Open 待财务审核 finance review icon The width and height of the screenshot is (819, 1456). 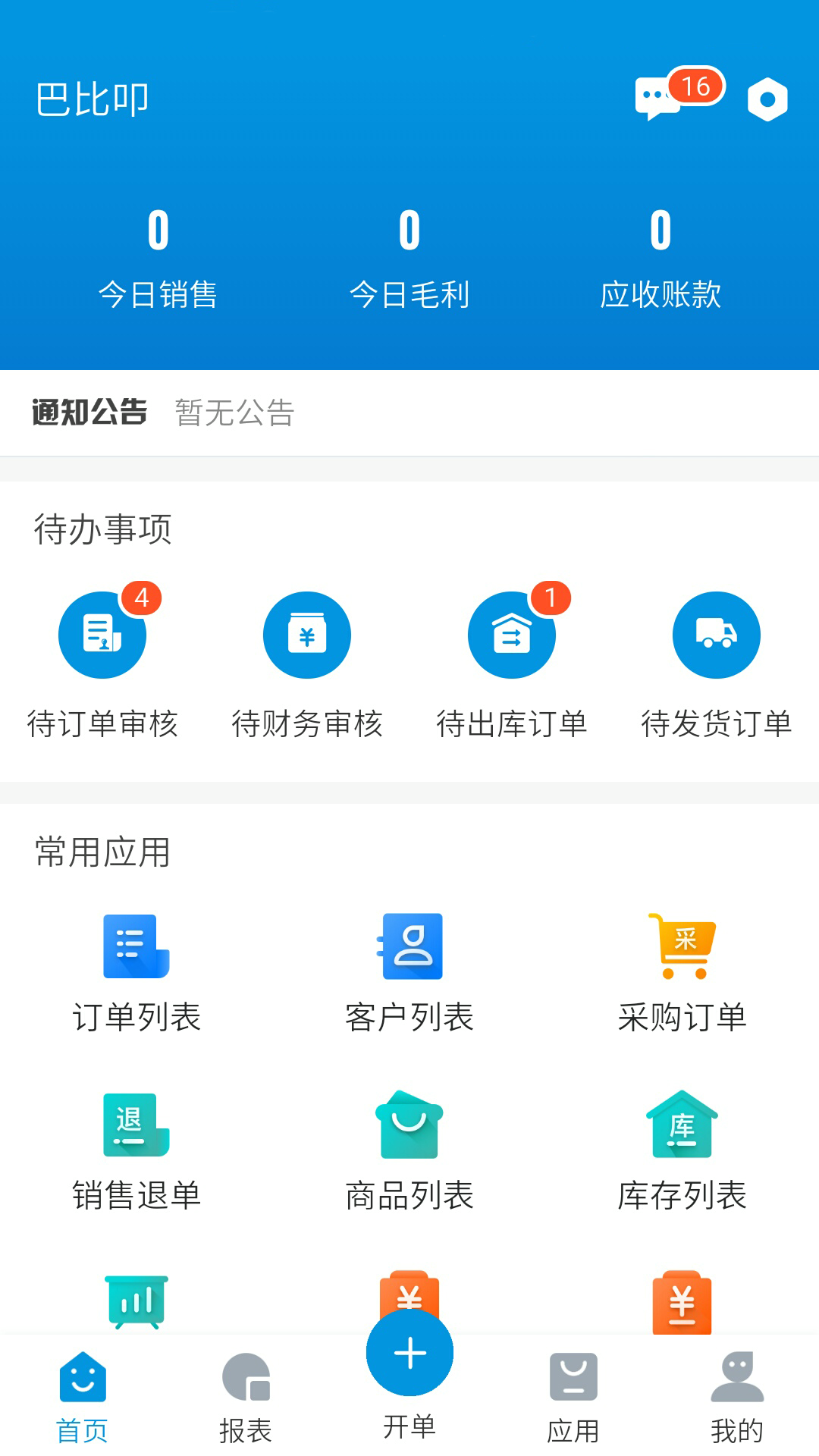click(306, 635)
